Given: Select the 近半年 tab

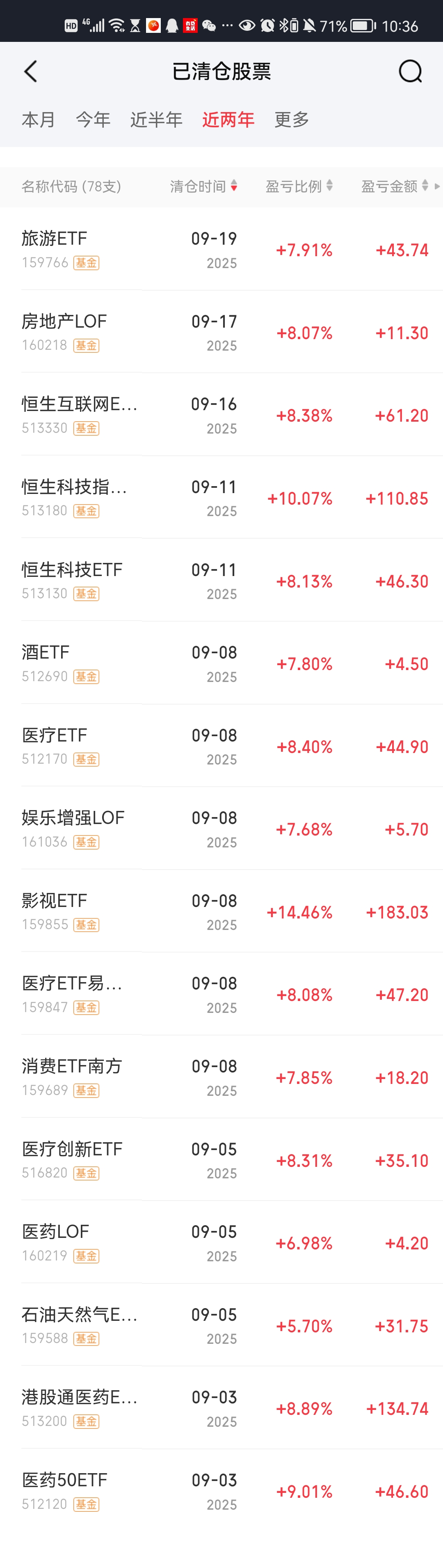Looking at the screenshot, I should point(156,119).
